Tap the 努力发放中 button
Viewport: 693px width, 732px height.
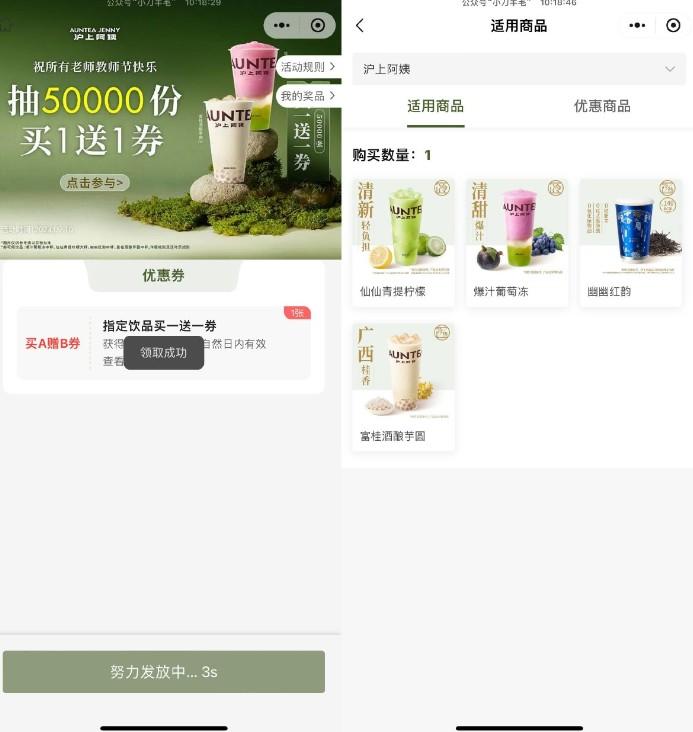click(164, 672)
